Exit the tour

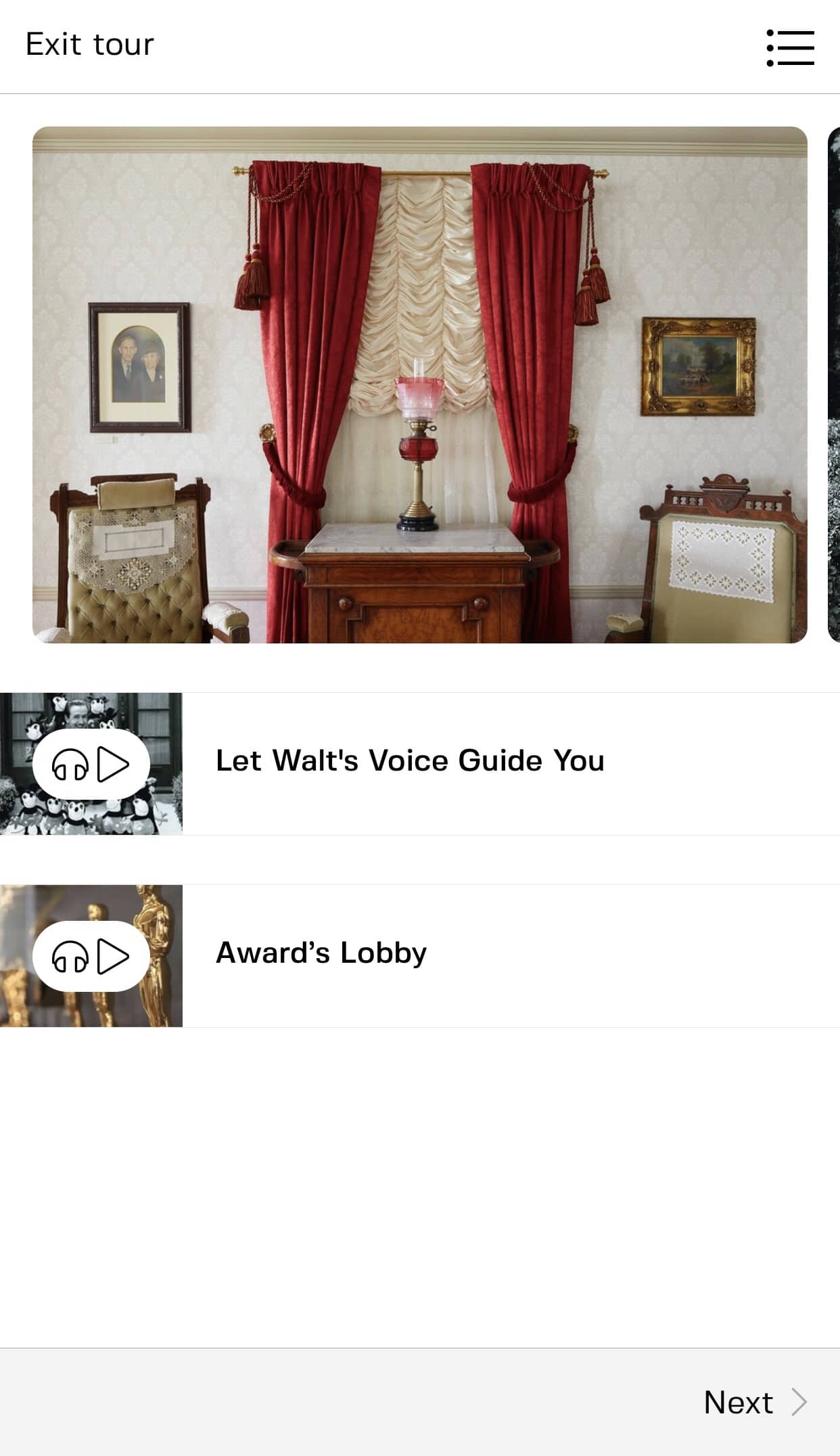pyautogui.click(x=89, y=45)
